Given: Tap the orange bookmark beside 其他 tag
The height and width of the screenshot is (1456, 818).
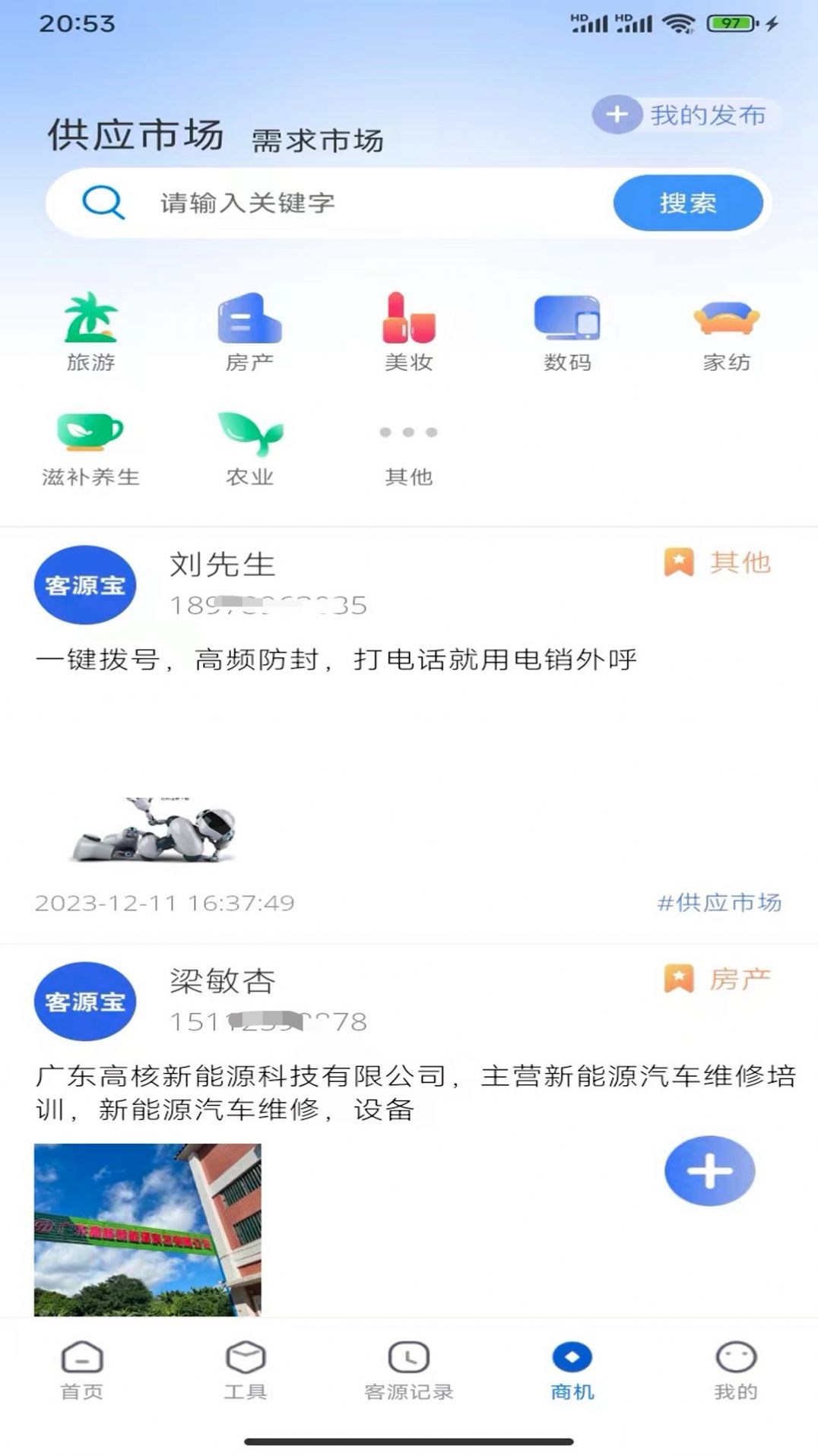Looking at the screenshot, I should (x=679, y=562).
